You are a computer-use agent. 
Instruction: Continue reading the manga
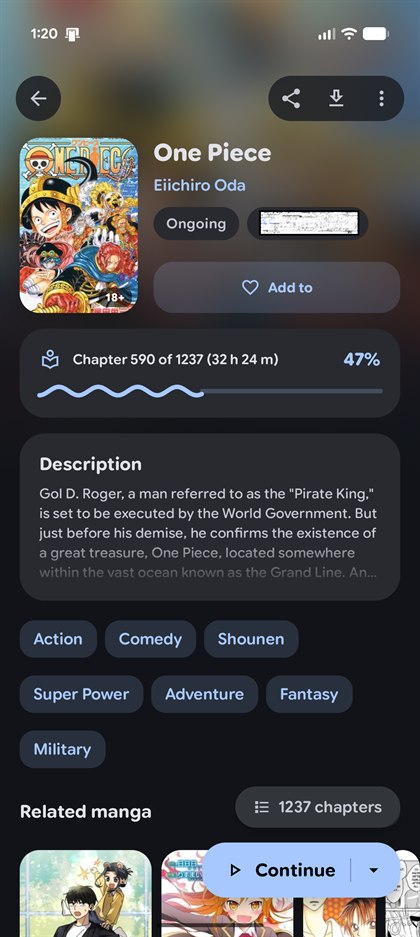pyautogui.click(x=277, y=870)
